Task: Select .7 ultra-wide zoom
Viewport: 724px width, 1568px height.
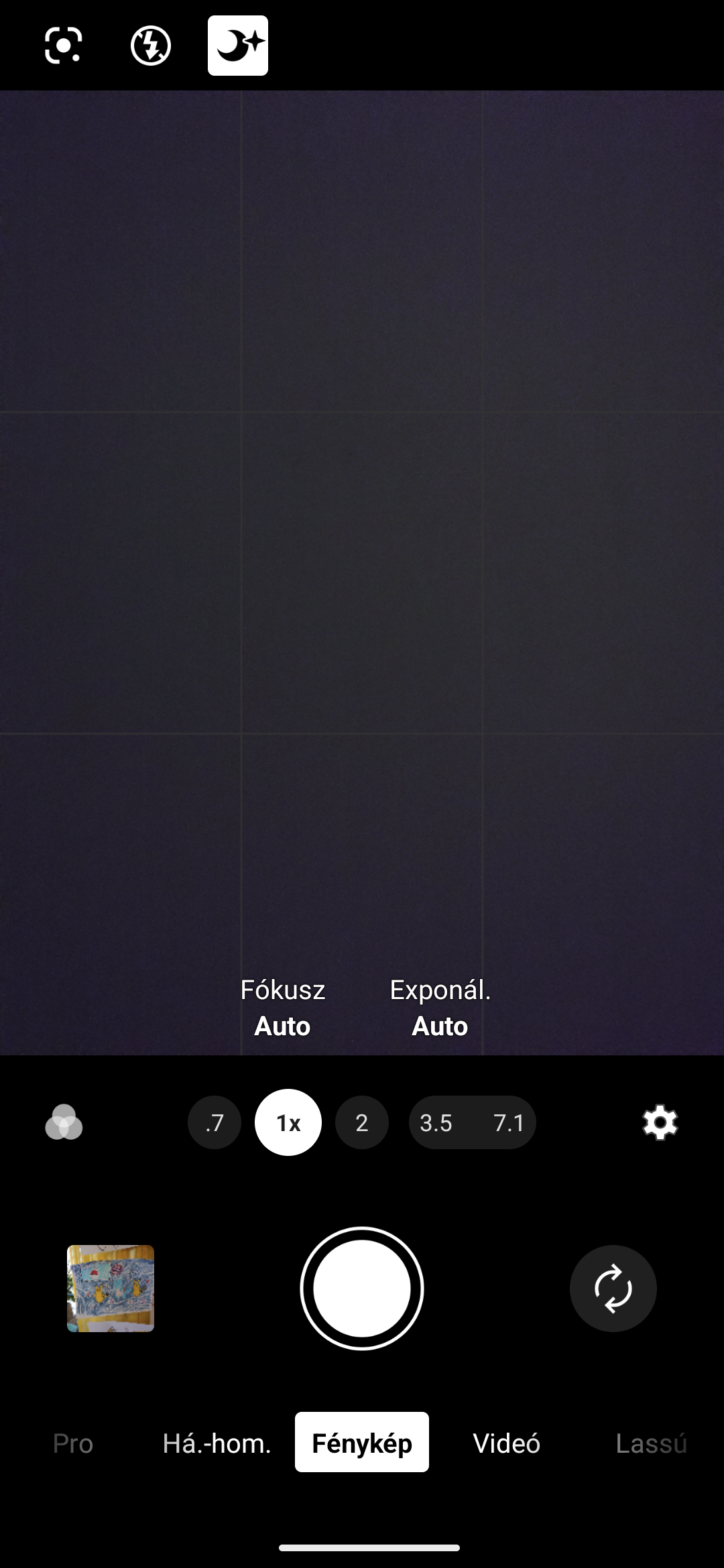Action: [x=215, y=1122]
